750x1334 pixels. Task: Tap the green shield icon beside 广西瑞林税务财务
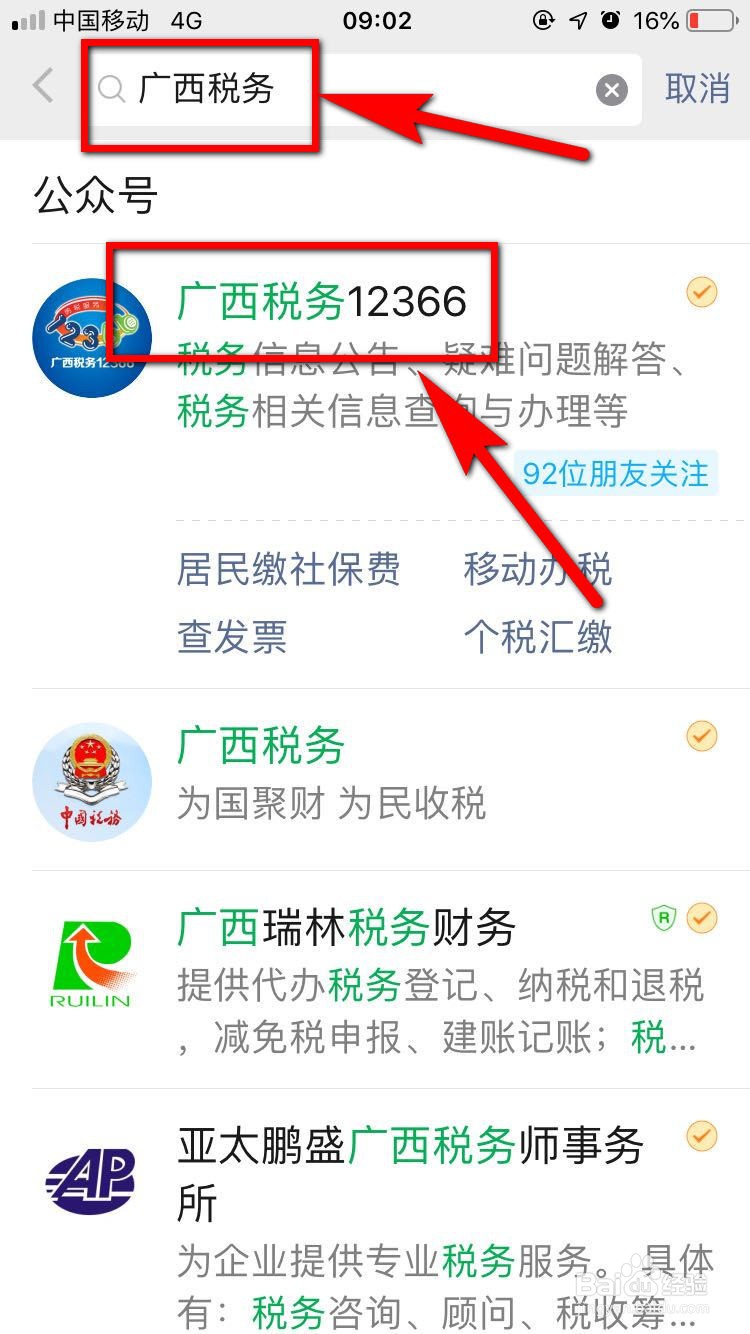pos(665,917)
